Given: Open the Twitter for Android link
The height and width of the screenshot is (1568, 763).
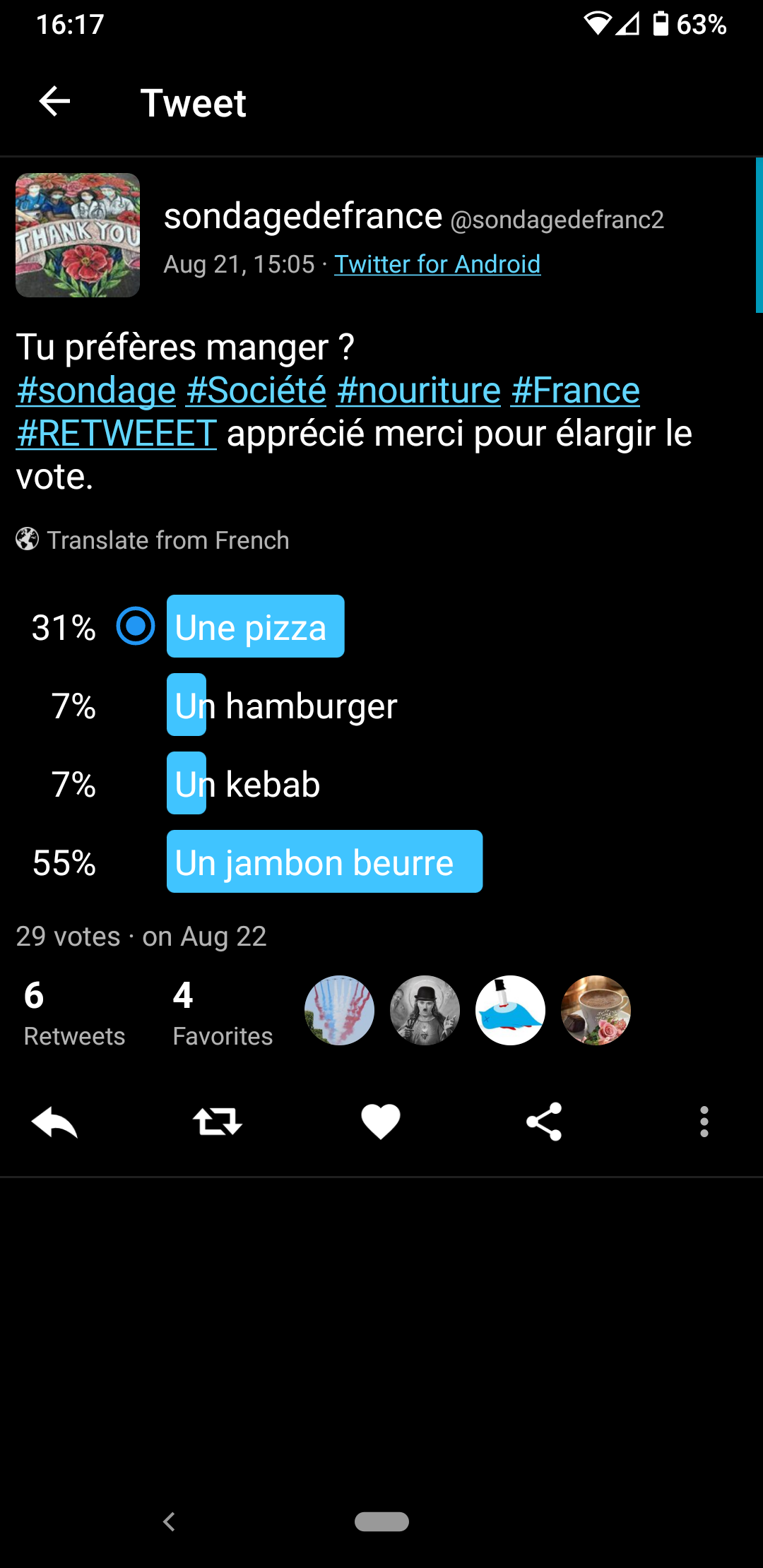Looking at the screenshot, I should point(437,264).
